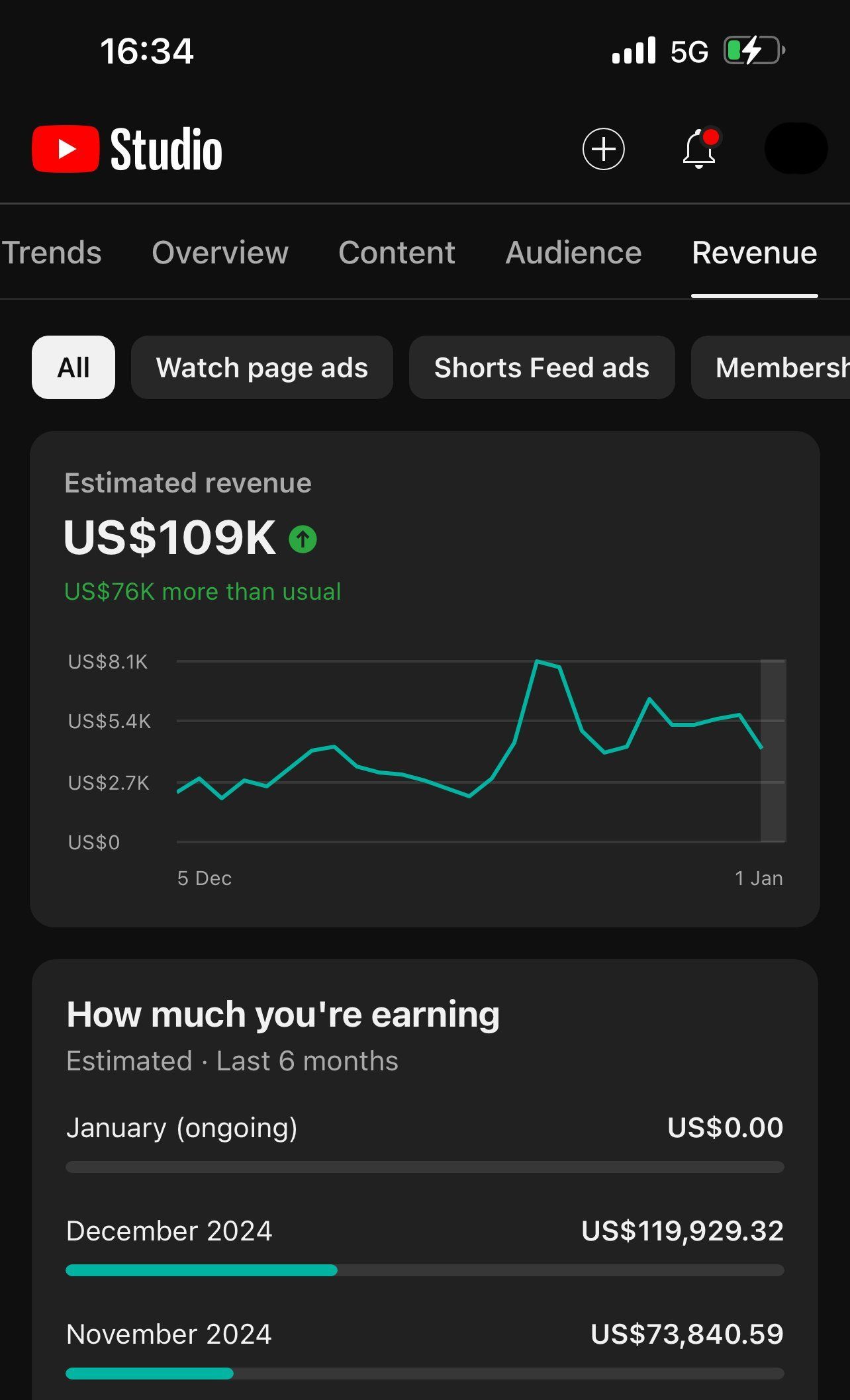The image size is (850, 1400).
Task: Open the Audience tab
Action: 573,253
